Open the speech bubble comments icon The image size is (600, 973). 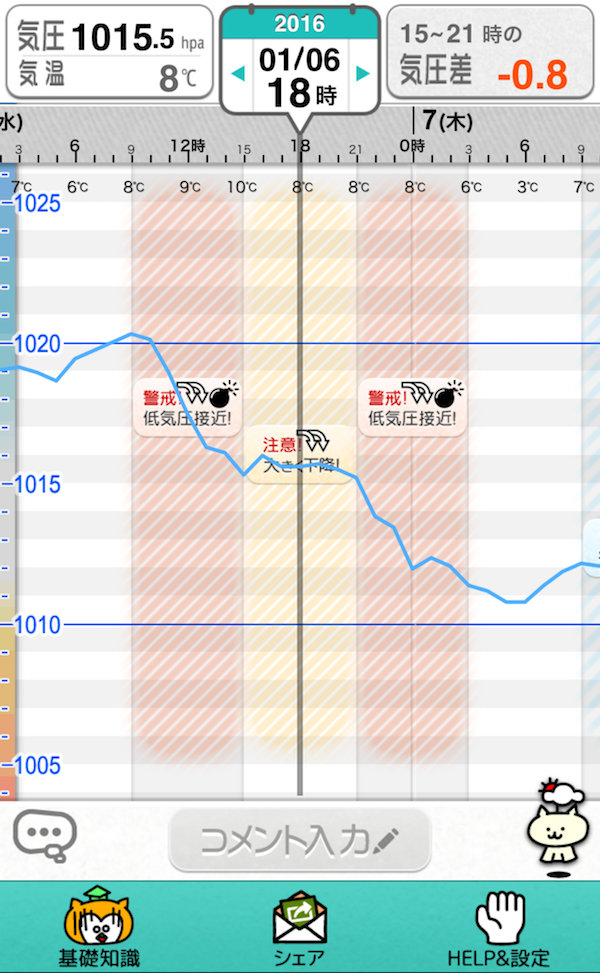(45, 835)
